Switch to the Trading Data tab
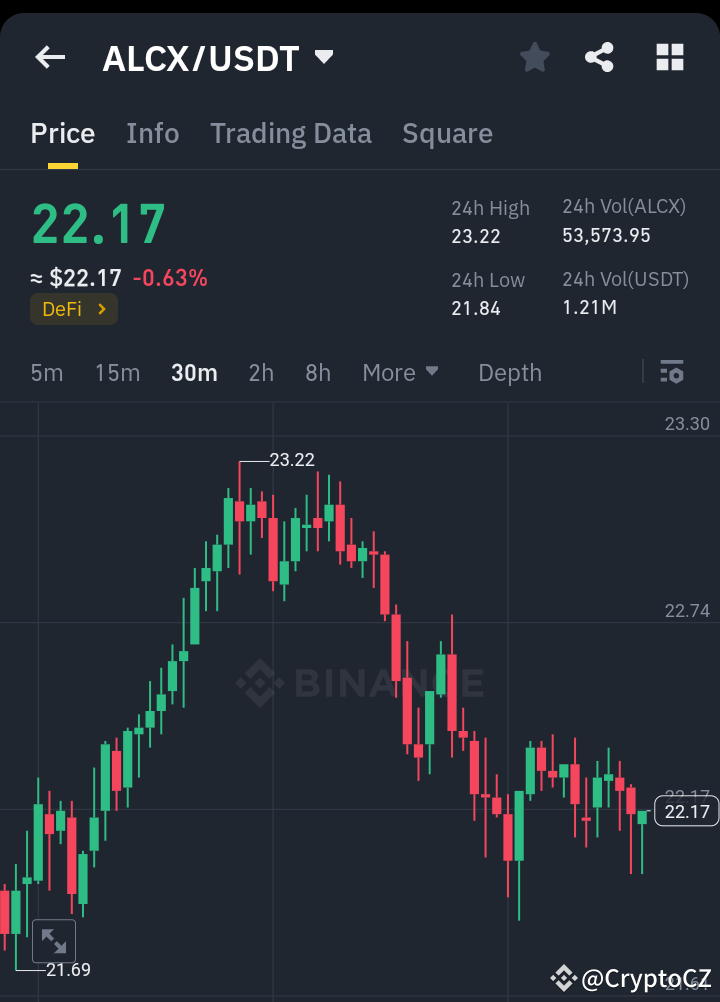This screenshot has width=720, height=1002. pos(290,133)
